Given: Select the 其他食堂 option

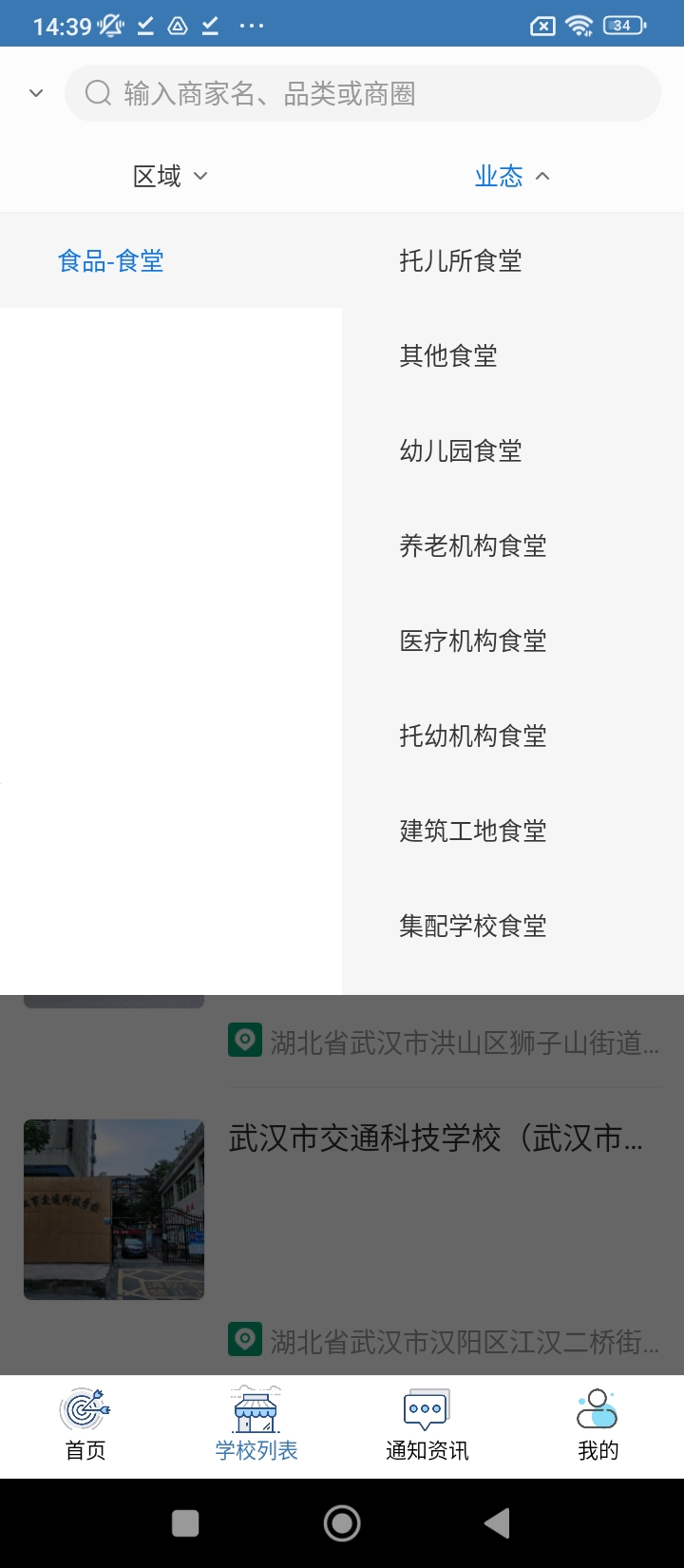Looking at the screenshot, I should click(x=513, y=355).
